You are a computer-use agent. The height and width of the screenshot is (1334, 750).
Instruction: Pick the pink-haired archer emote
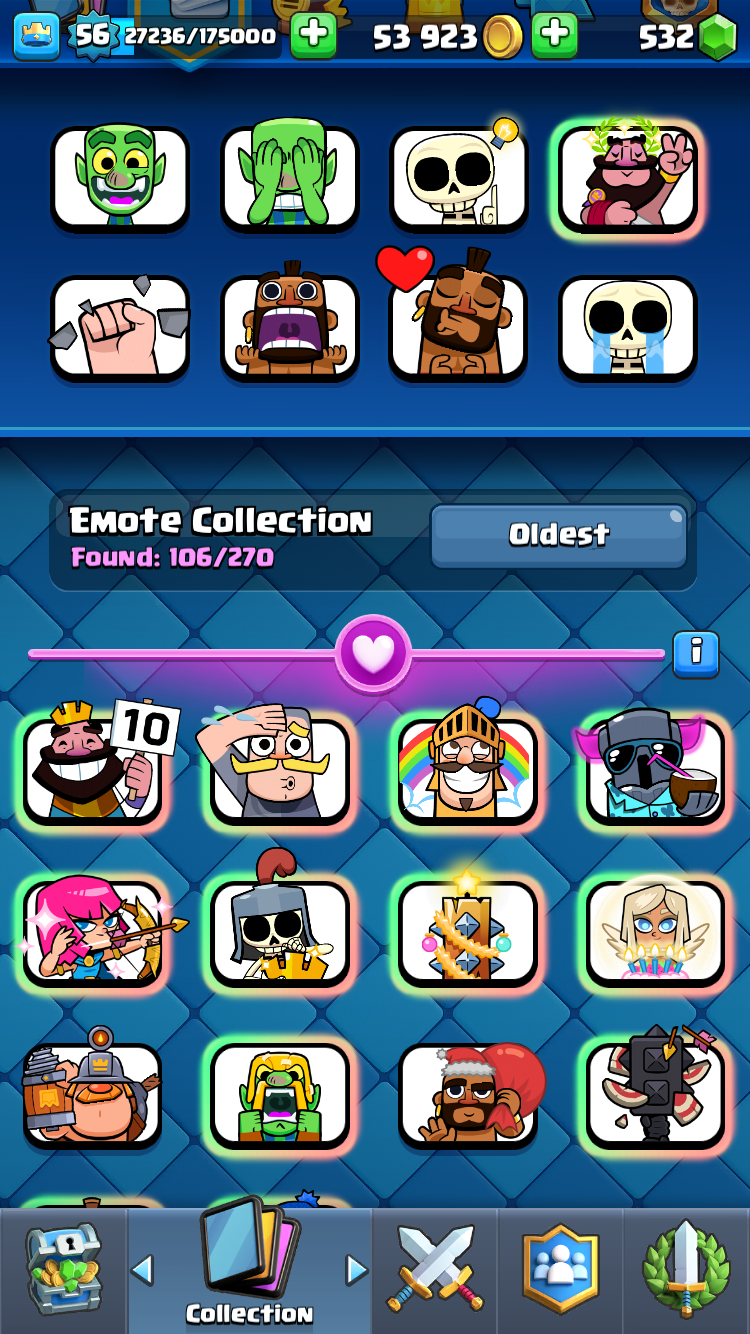tap(93, 930)
